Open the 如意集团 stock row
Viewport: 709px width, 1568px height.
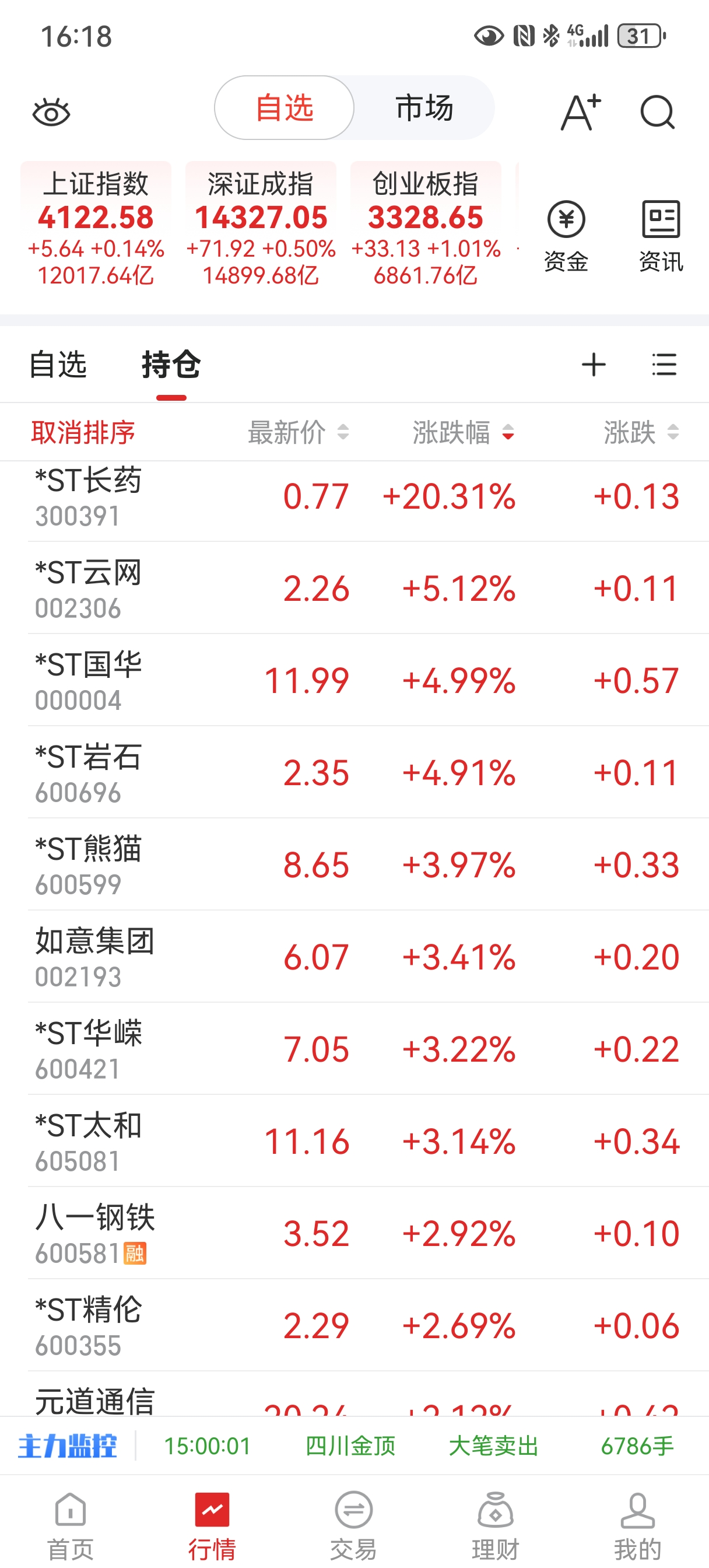coord(354,957)
